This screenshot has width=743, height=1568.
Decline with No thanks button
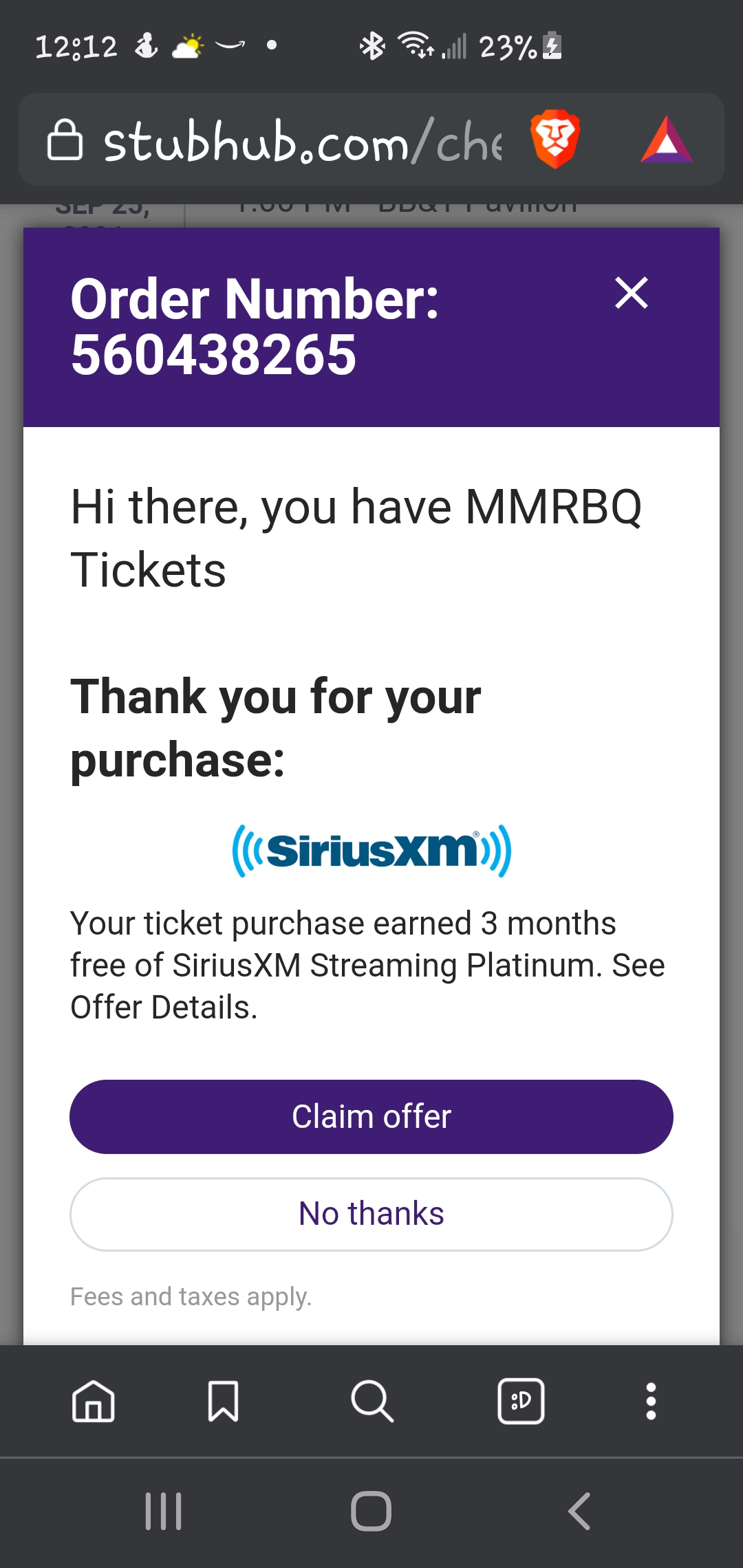click(x=371, y=1215)
